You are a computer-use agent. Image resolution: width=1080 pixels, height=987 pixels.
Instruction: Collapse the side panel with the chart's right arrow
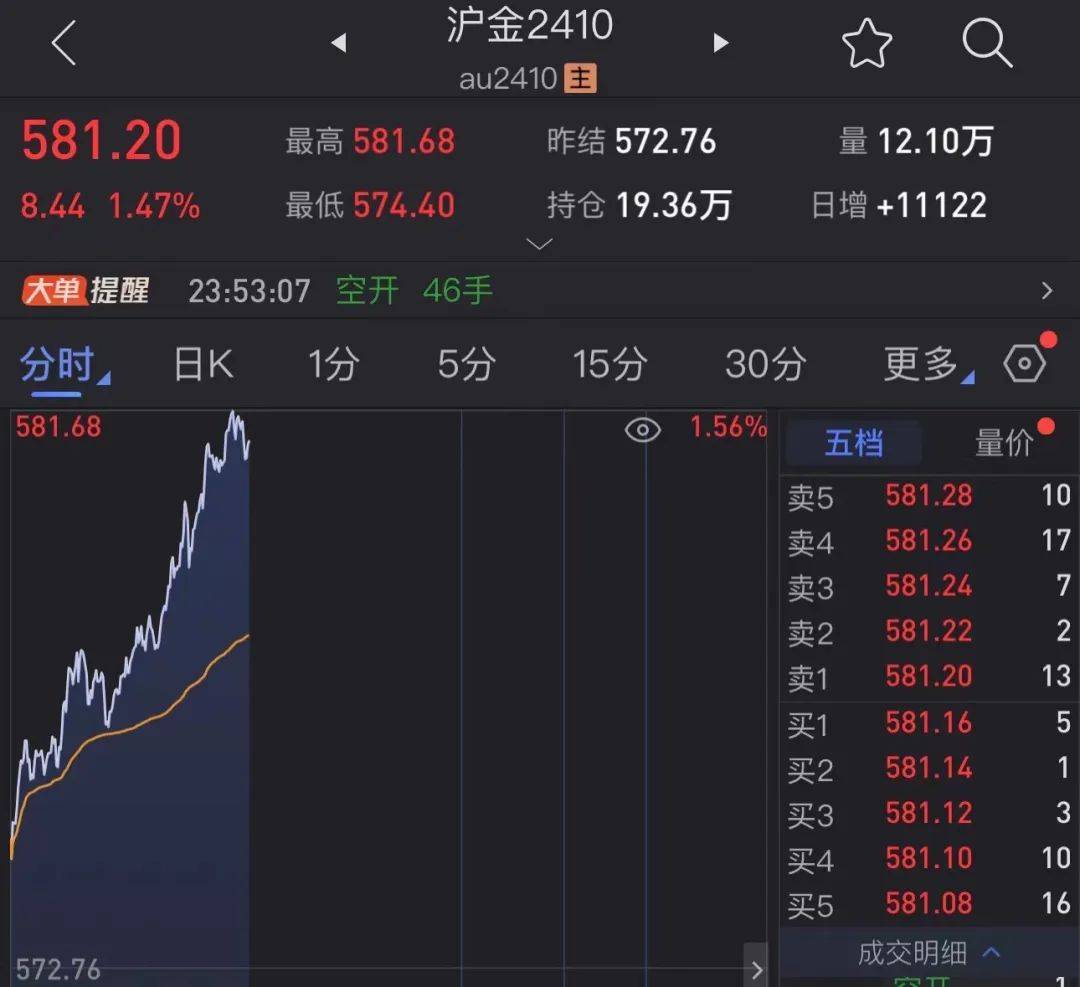756,969
